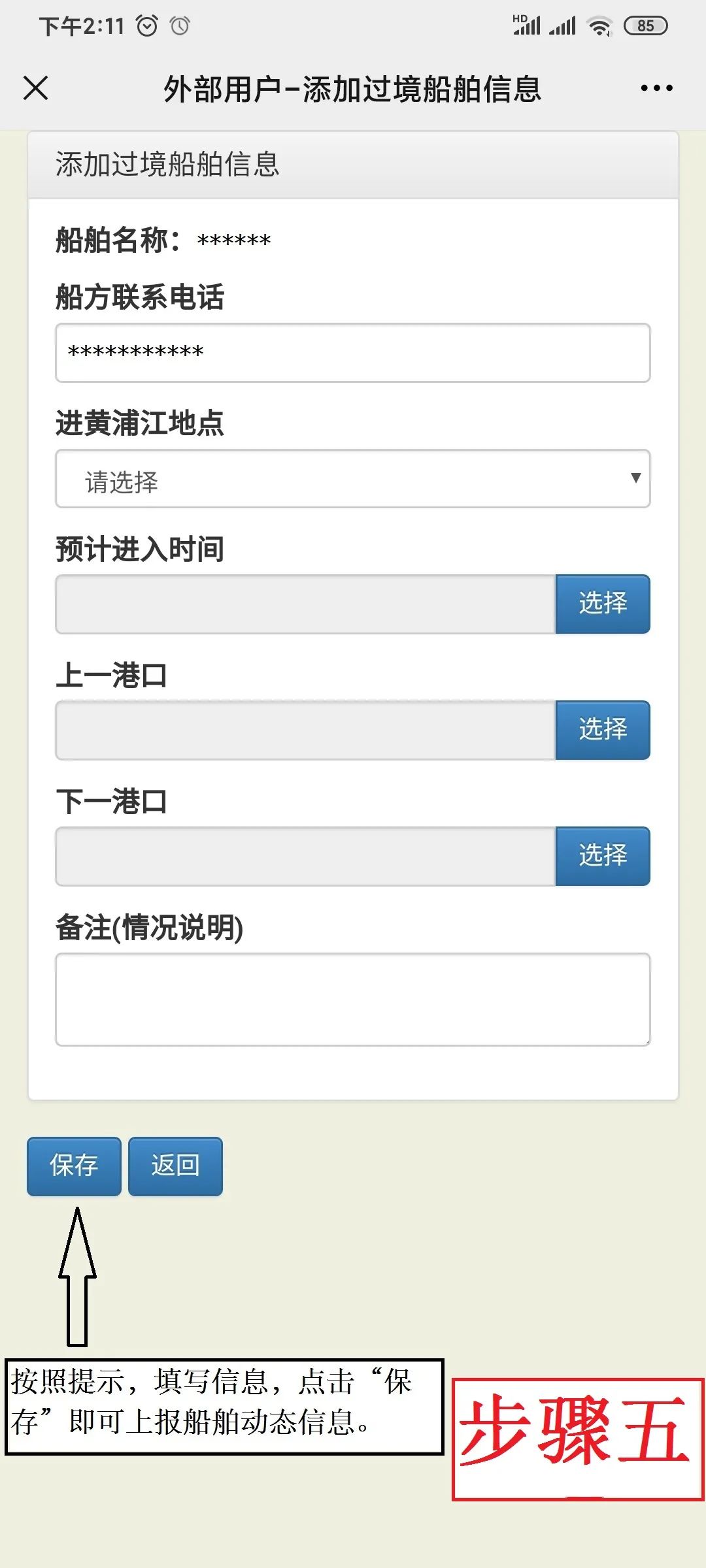
Task: Focus the 备注(情况说明) text area
Action: [353, 1000]
